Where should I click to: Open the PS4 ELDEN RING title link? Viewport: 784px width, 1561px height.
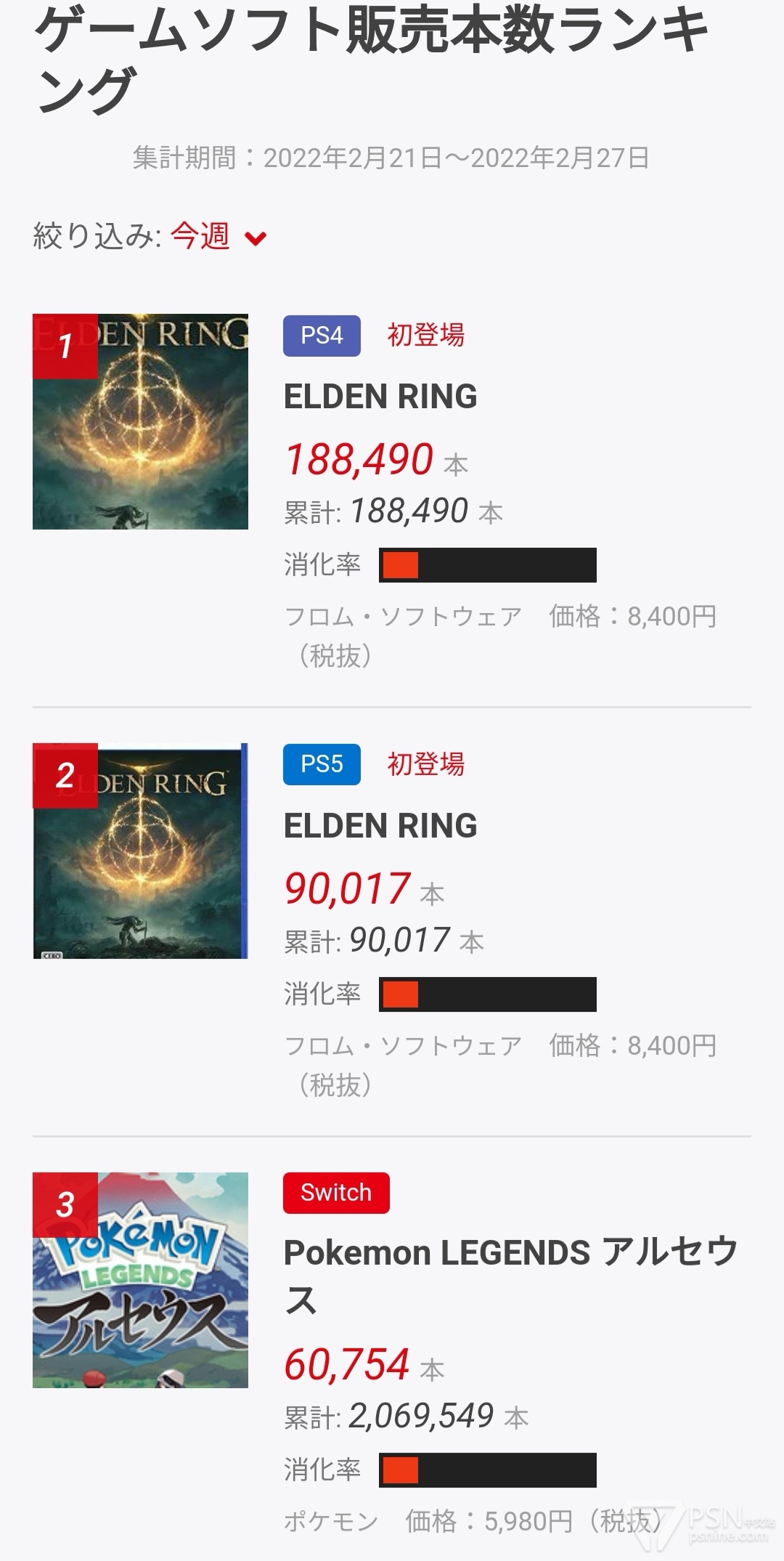[x=380, y=397]
